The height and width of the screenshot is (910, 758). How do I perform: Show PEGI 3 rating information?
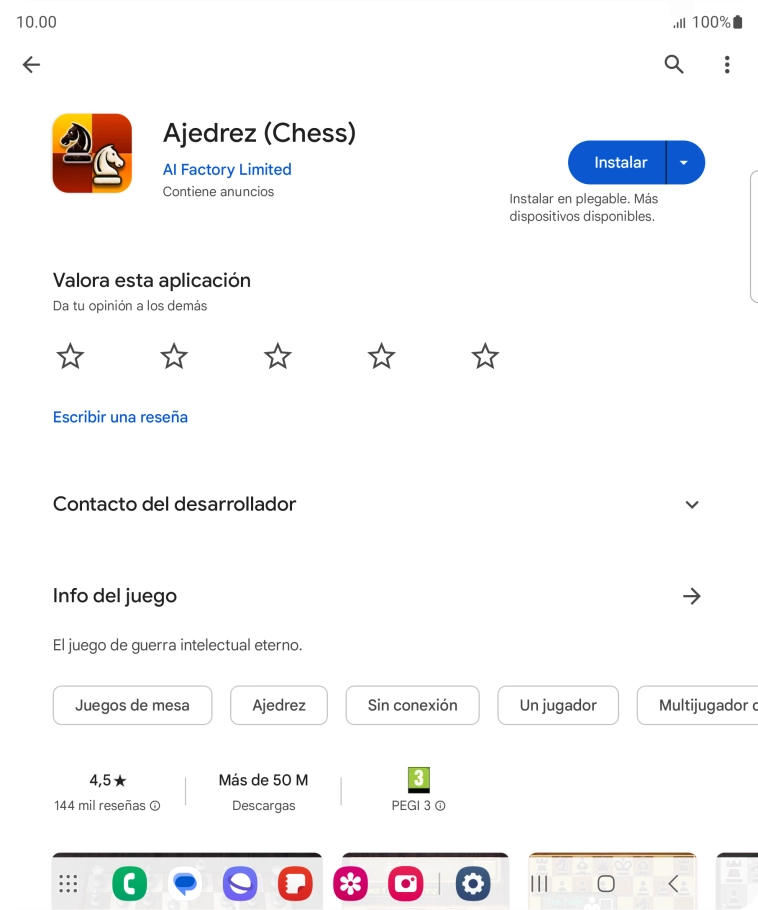(418, 805)
